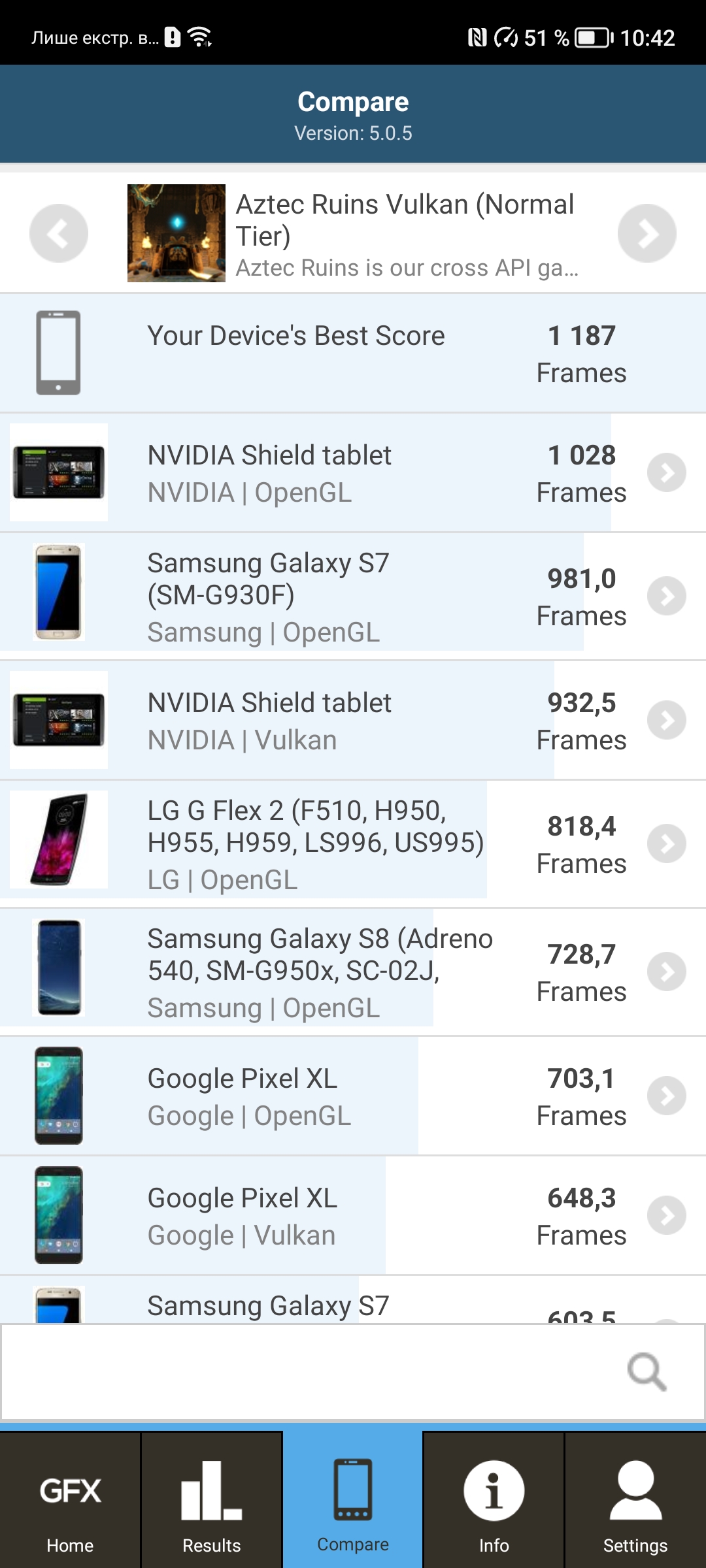This screenshot has width=706, height=1568.
Task: Go to the previous benchmark test
Action: pos(59,233)
